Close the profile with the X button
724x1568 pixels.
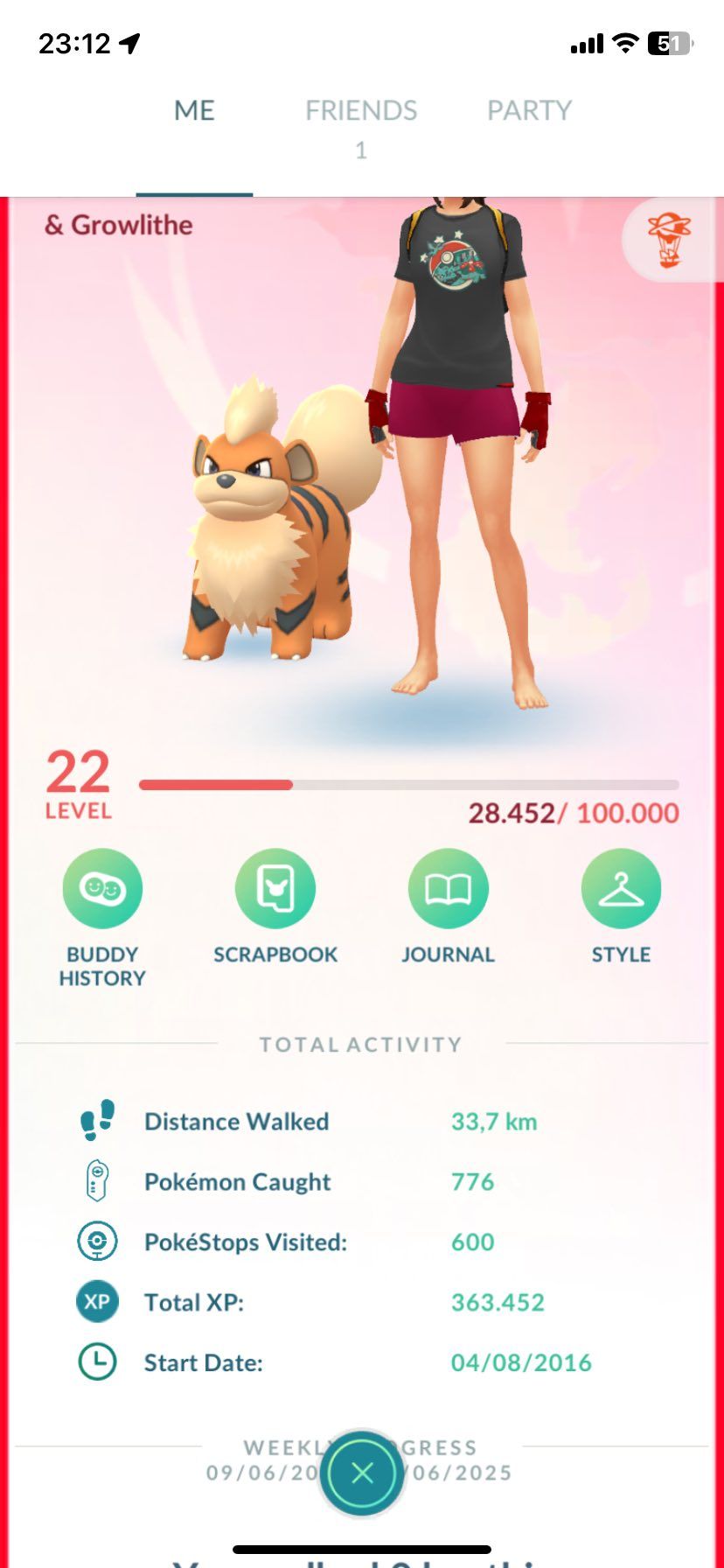pos(362,1473)
